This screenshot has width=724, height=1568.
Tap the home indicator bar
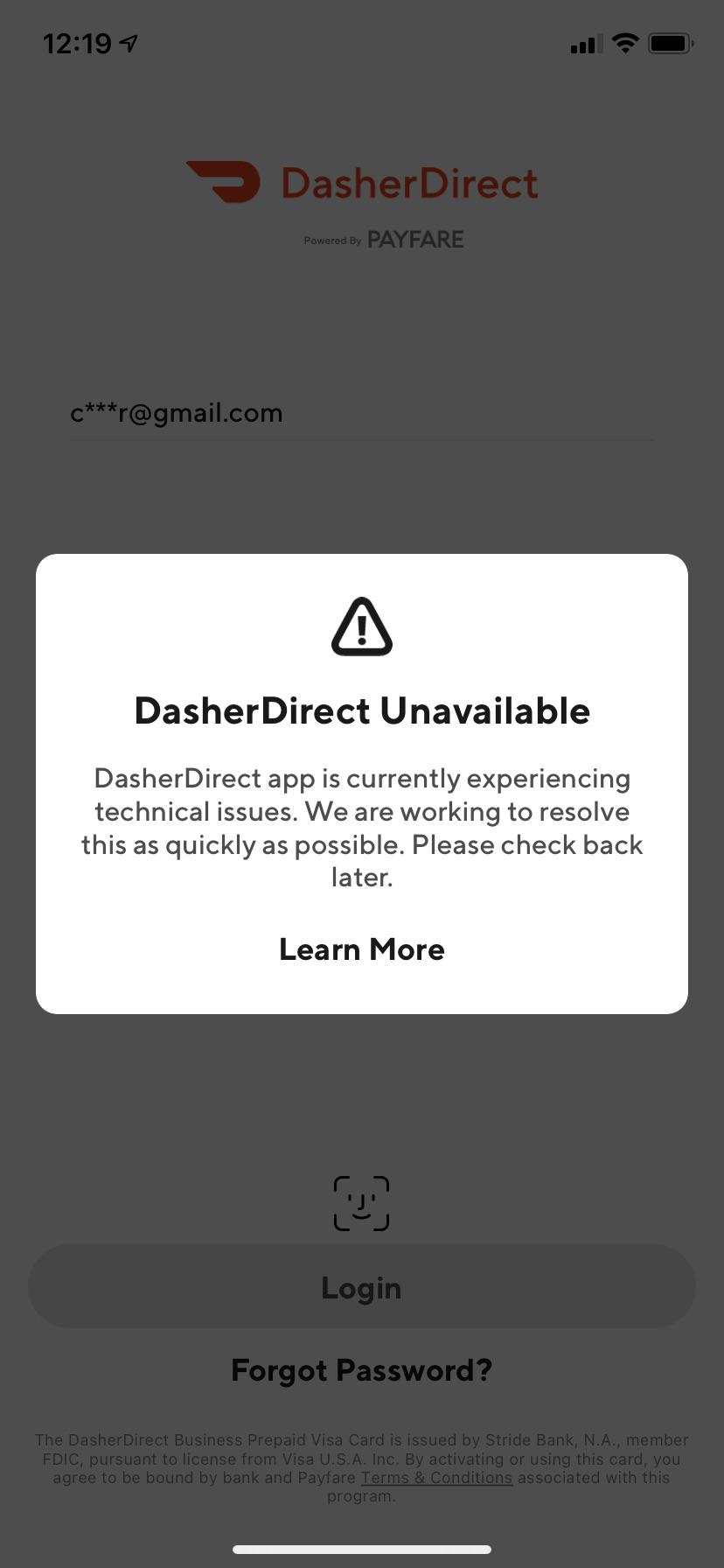coord(361,1547)
